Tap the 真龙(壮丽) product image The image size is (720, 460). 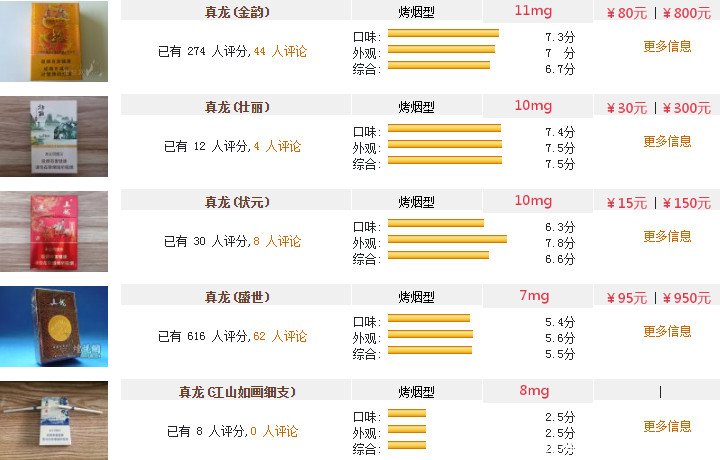pos(54,136)
